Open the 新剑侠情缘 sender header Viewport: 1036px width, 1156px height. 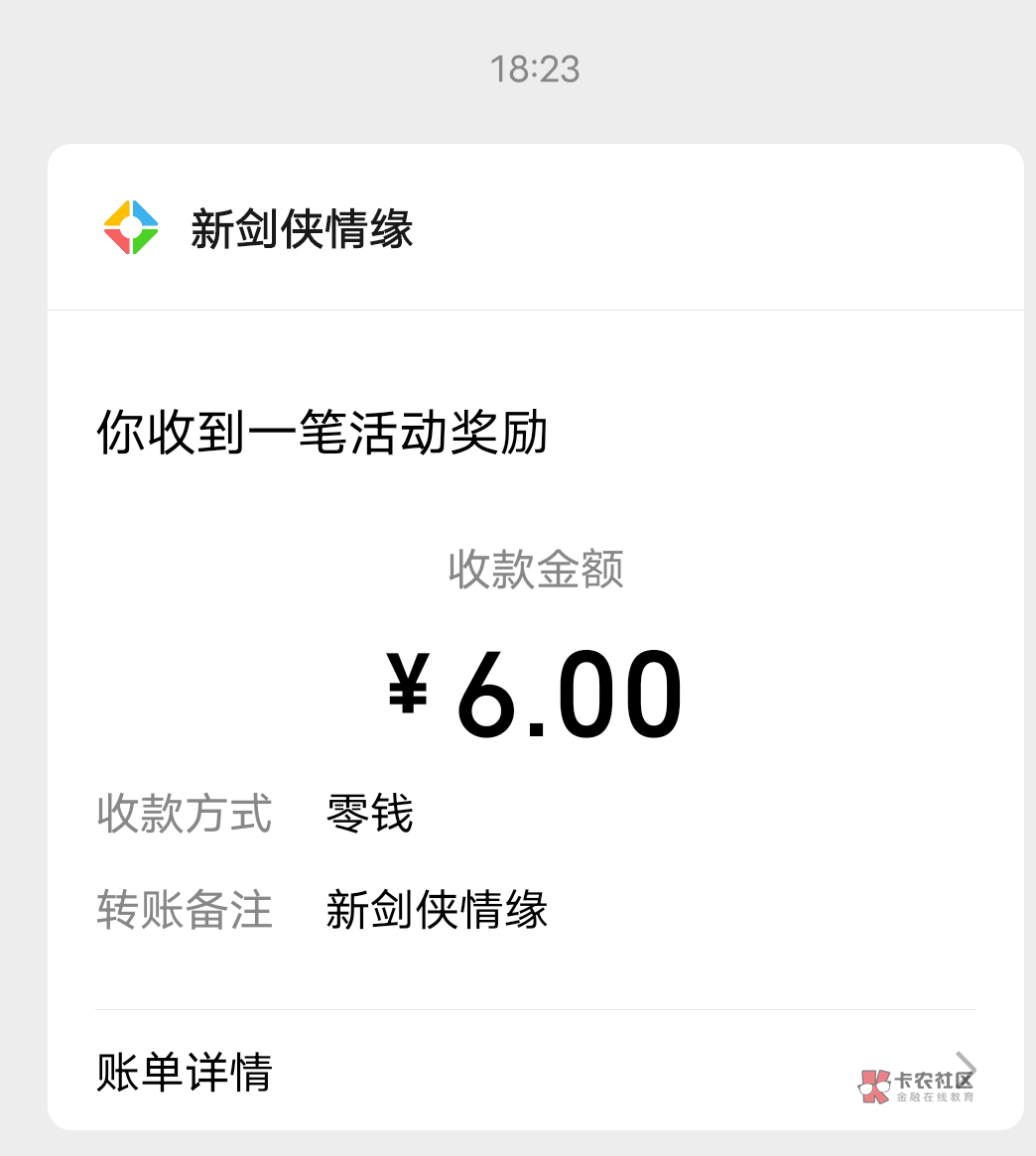click(302, 229)
